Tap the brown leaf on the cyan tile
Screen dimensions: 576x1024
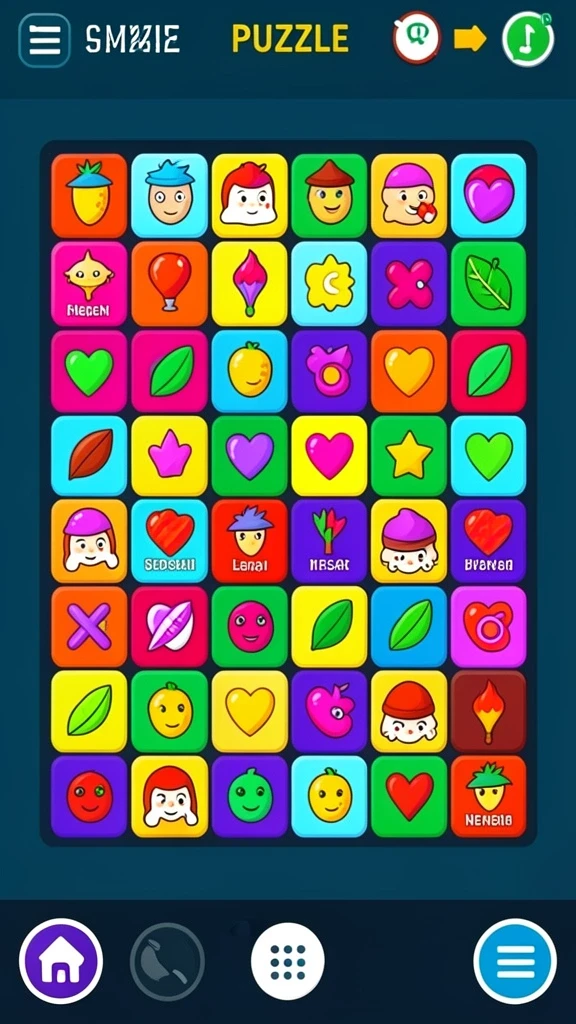tap(89, 455)
